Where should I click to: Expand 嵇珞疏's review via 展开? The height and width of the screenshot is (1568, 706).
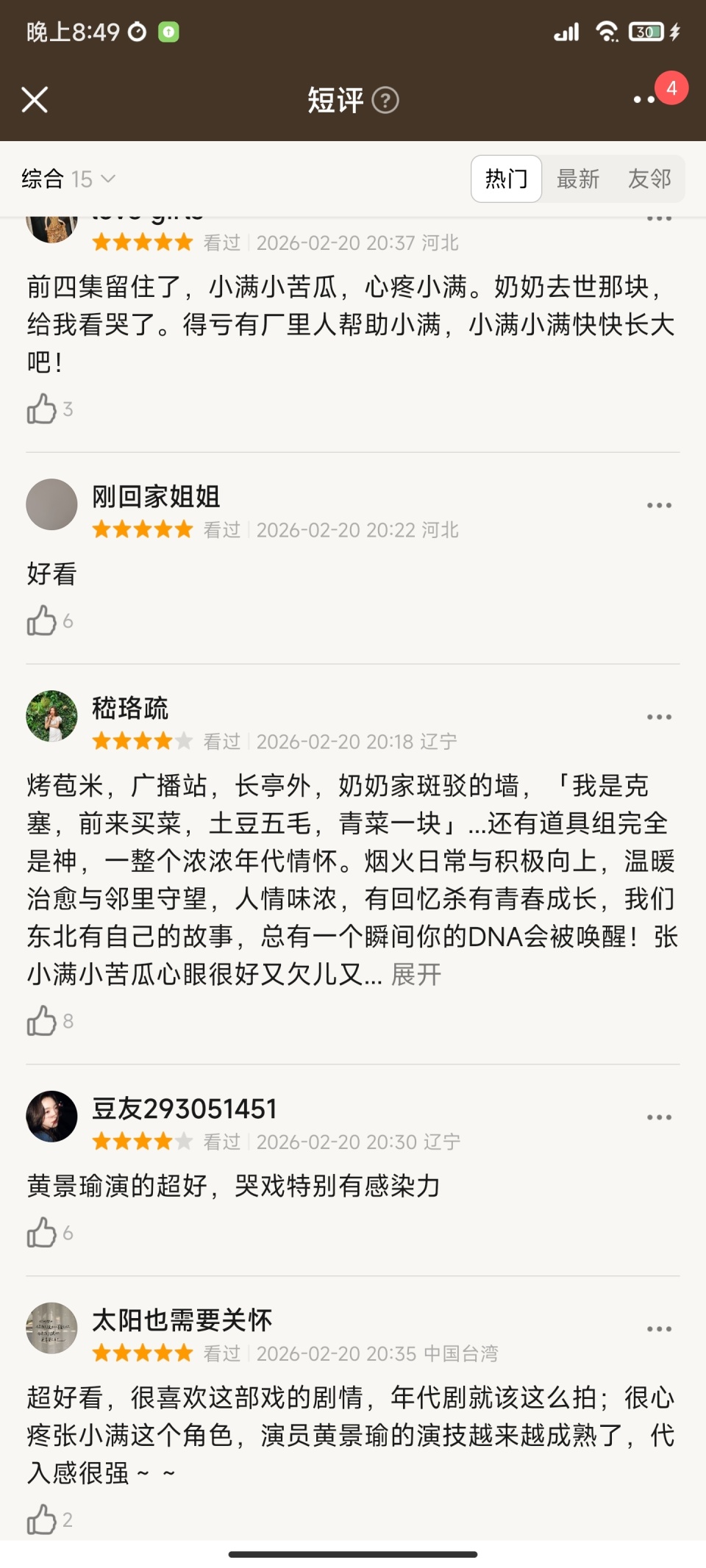(416, 974)
